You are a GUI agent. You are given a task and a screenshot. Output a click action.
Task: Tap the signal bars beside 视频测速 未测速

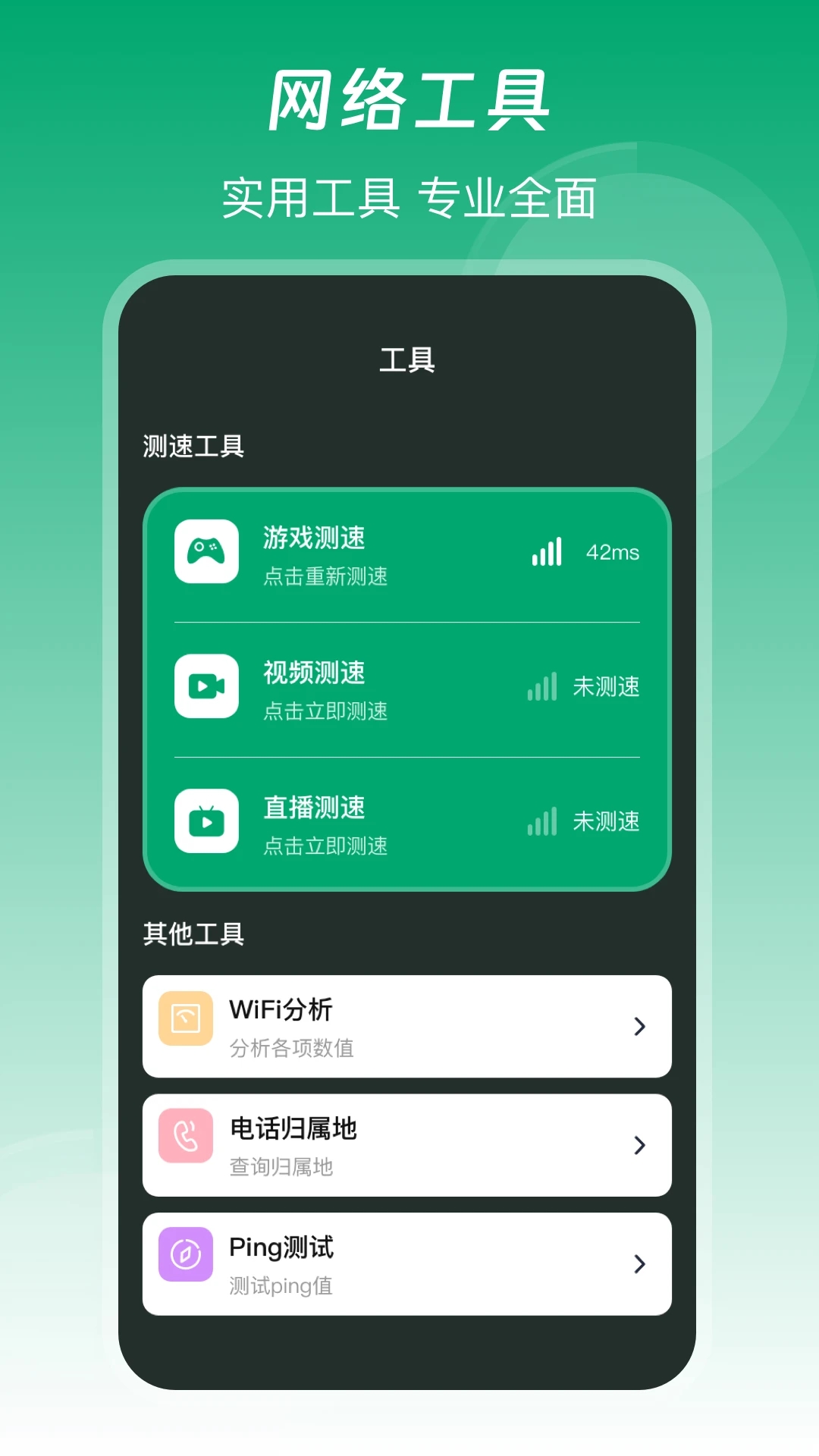pos(541,687)
